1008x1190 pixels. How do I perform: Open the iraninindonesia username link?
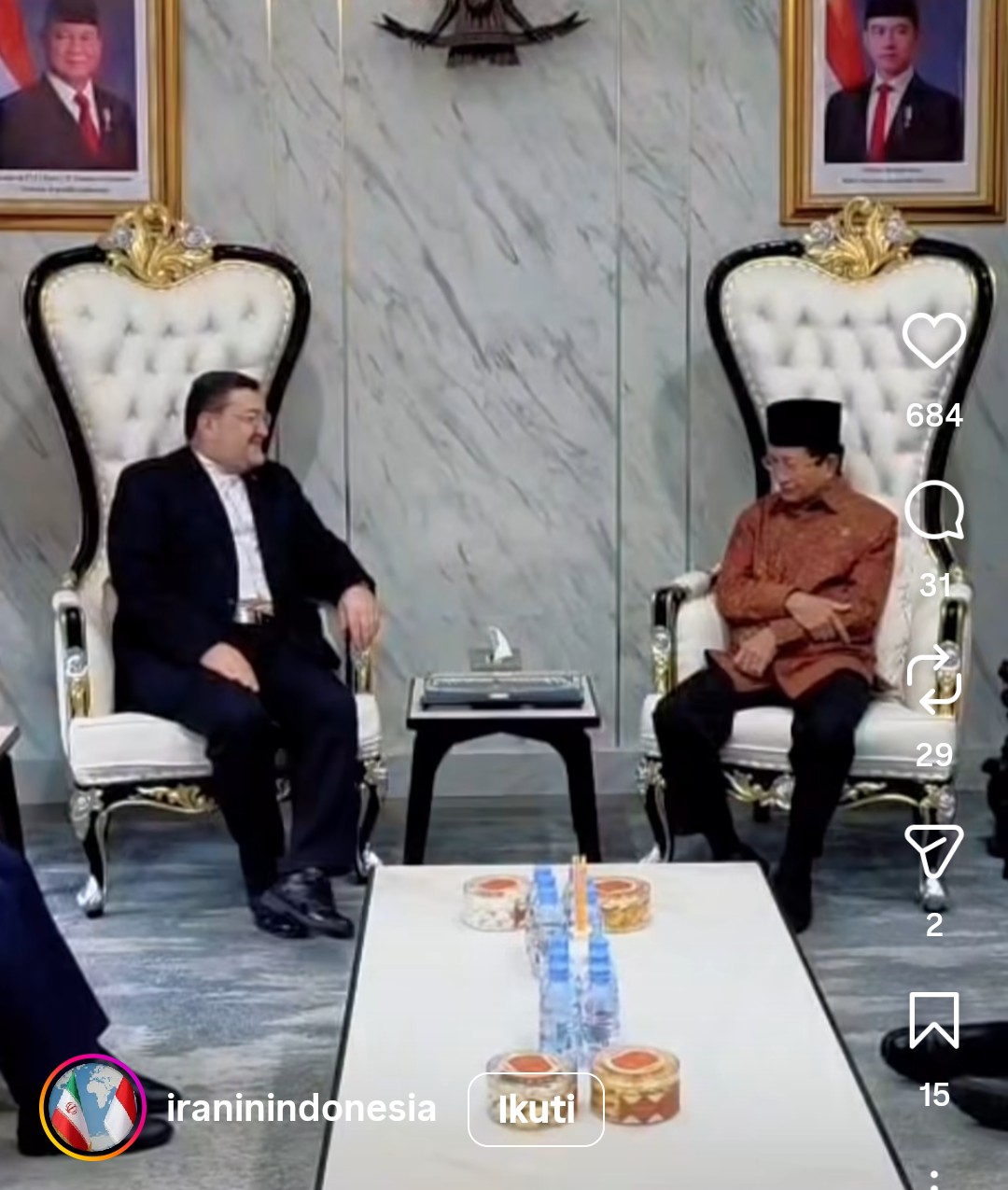click(301, 1108)
